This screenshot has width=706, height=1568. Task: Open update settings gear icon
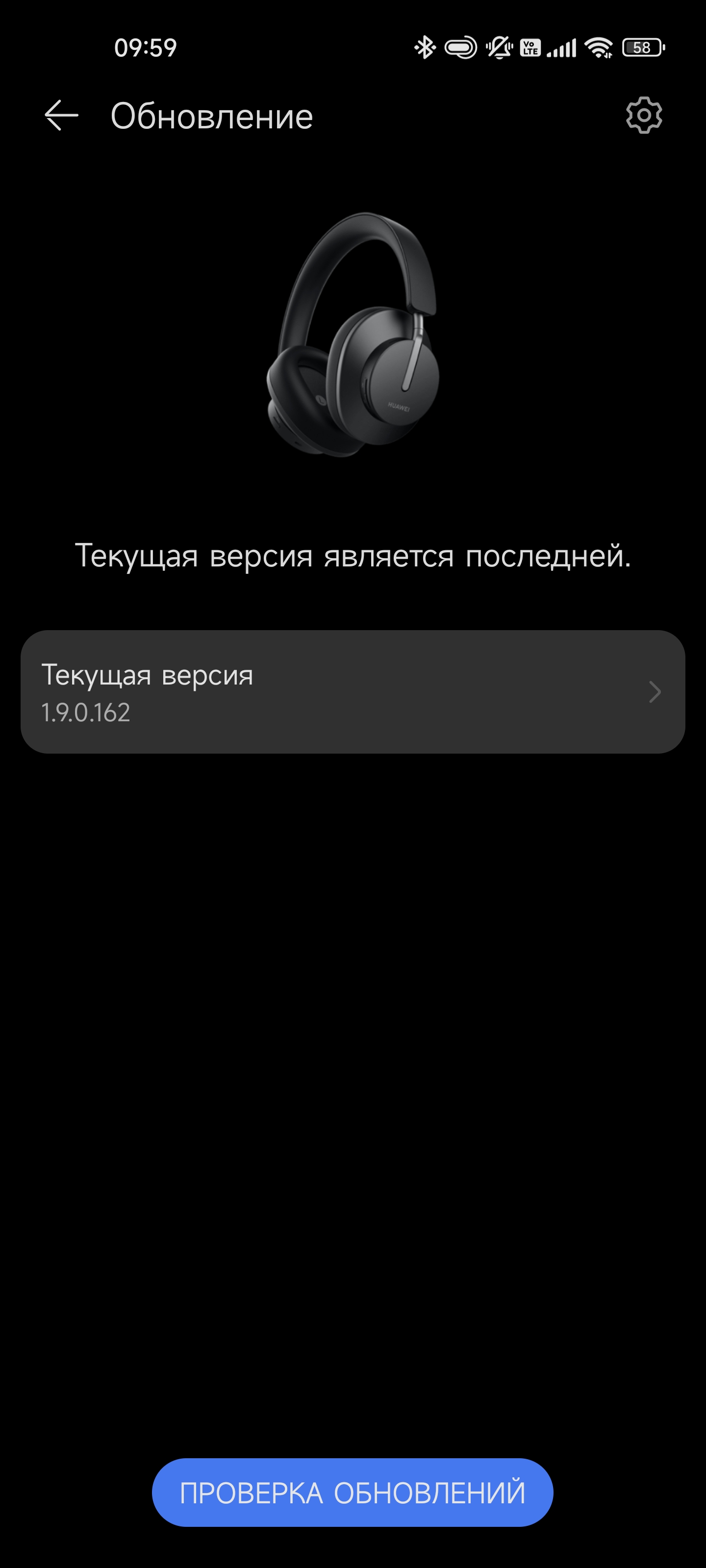pos(643,115)
